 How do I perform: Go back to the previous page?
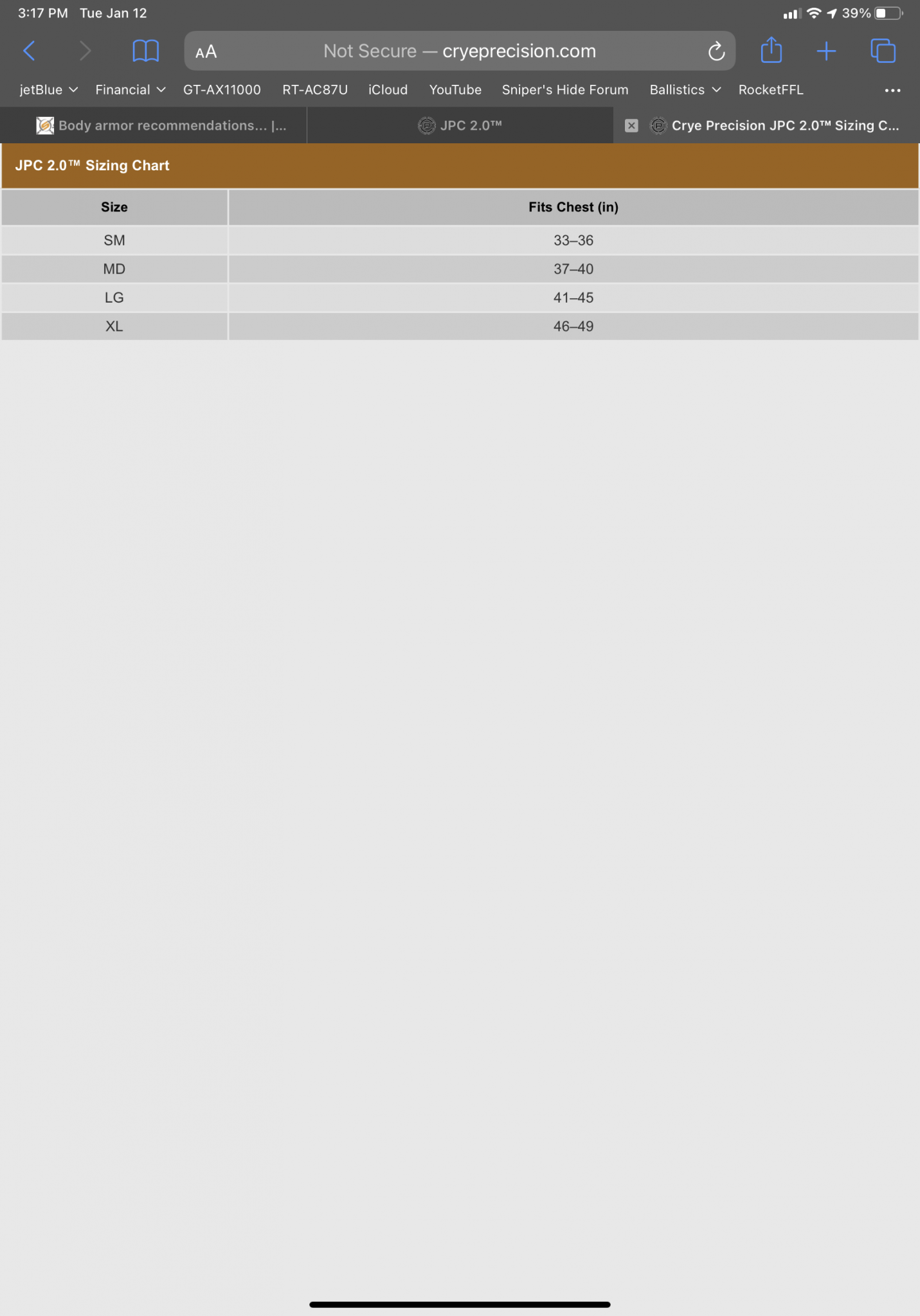29,51
